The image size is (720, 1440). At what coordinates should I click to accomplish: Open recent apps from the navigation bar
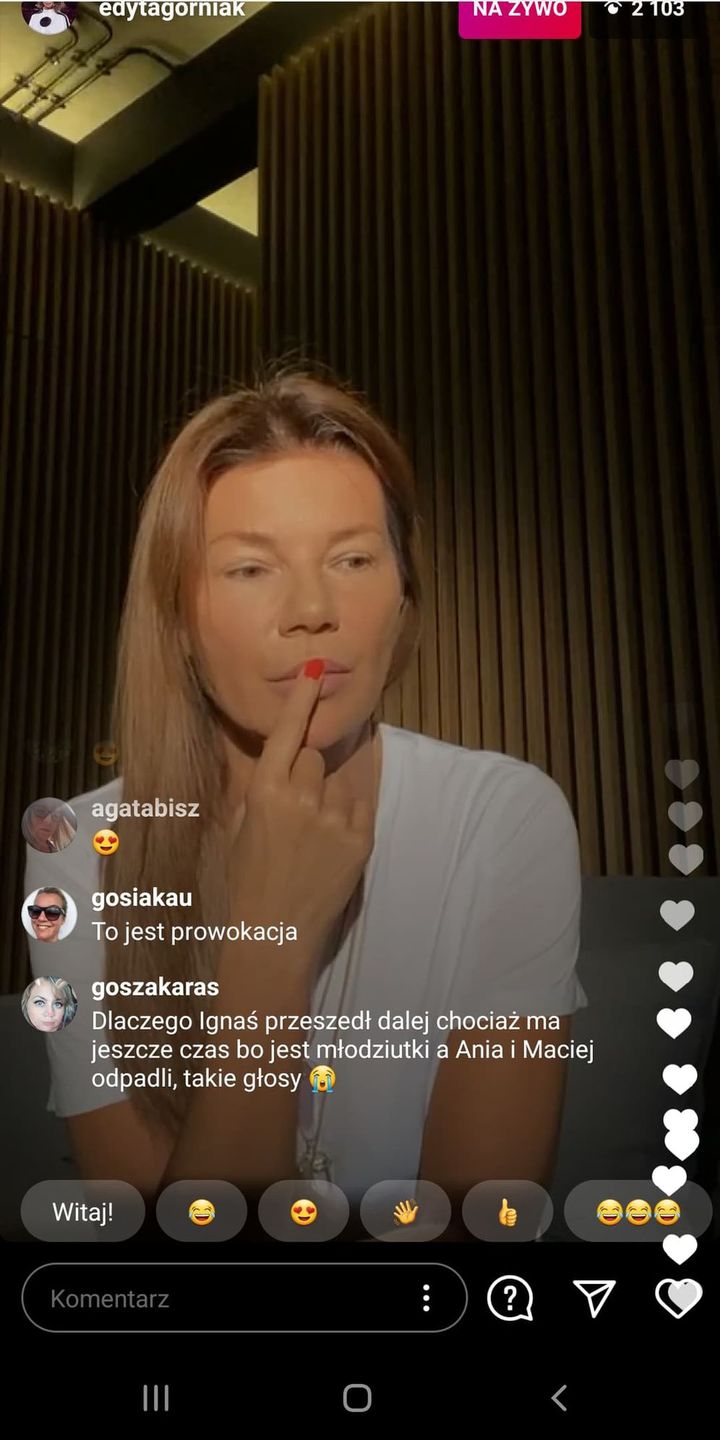156,1398
